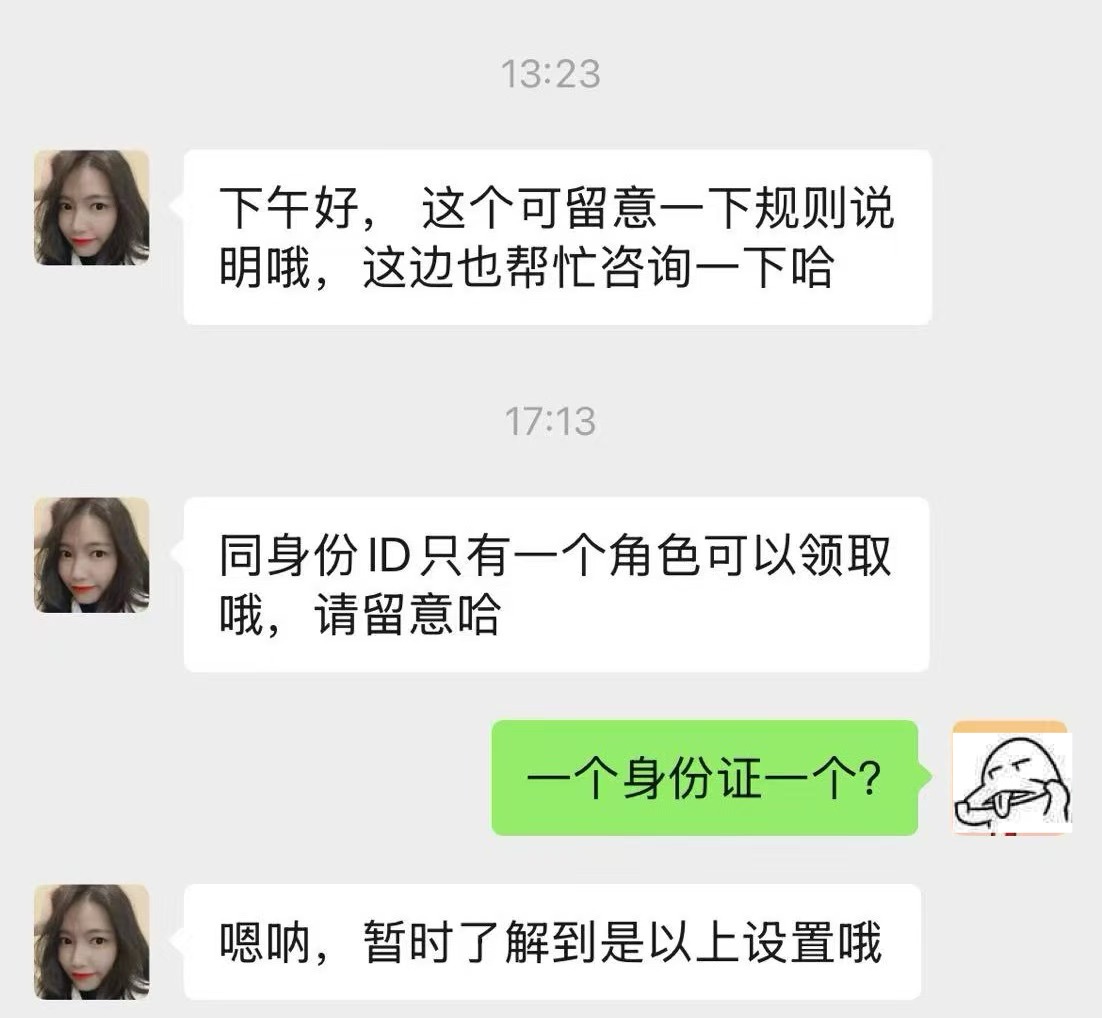
Task: Tap avatar next to 同身份ID message
Action: click(91, 555)
